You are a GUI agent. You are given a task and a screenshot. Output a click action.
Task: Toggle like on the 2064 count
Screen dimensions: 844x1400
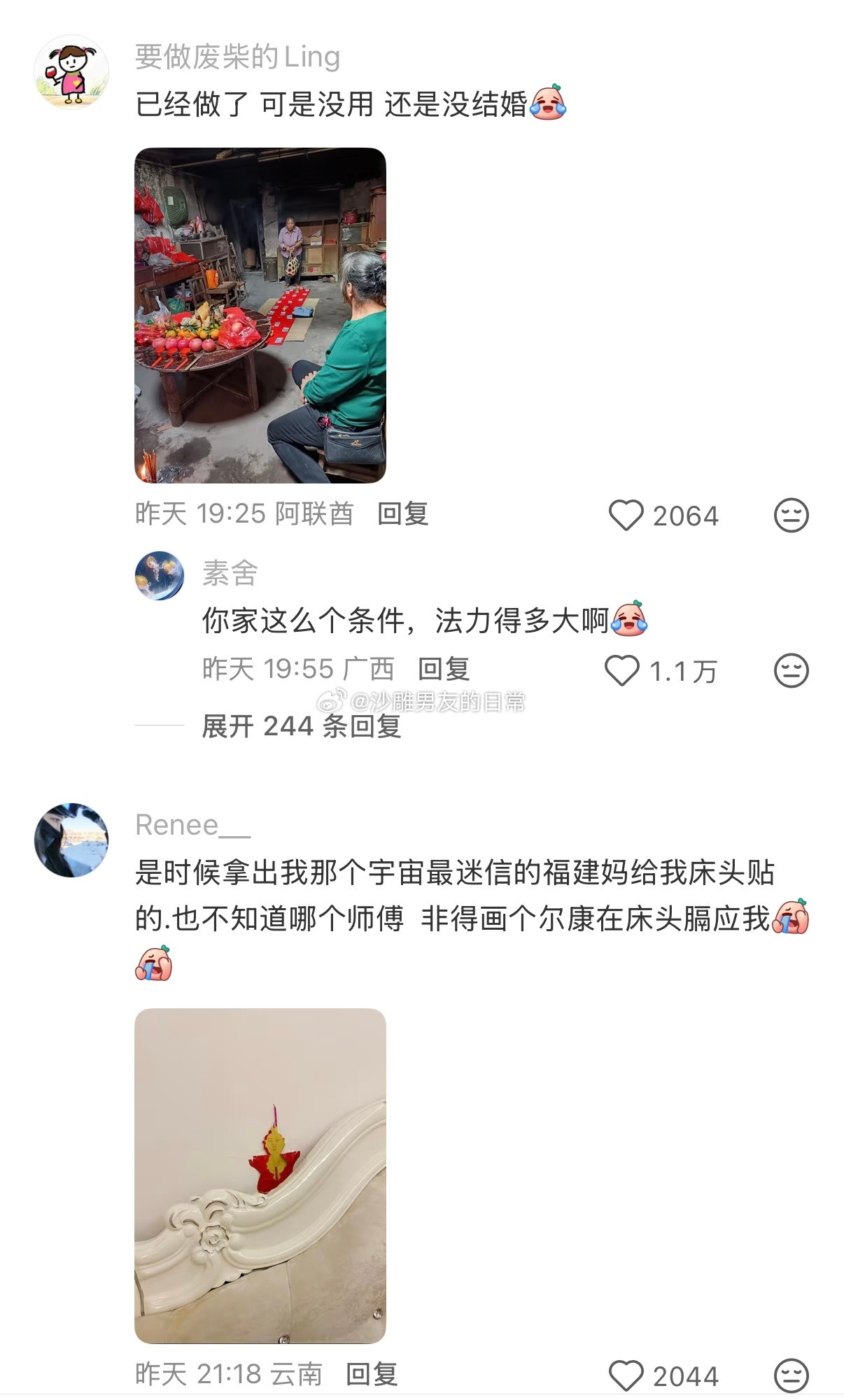[686, 515]
